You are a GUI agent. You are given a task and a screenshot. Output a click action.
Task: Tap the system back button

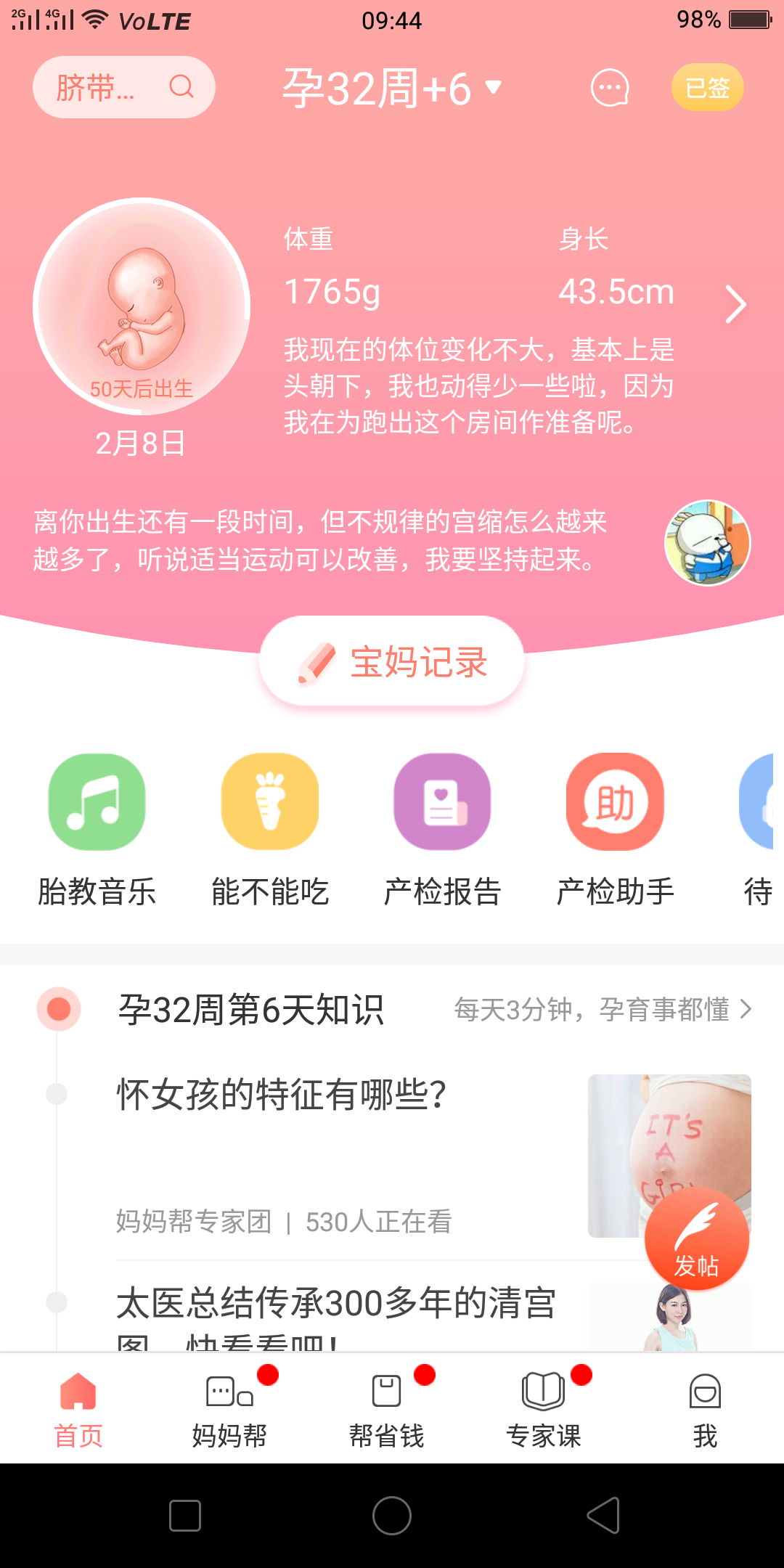[x=603, y=1516]
